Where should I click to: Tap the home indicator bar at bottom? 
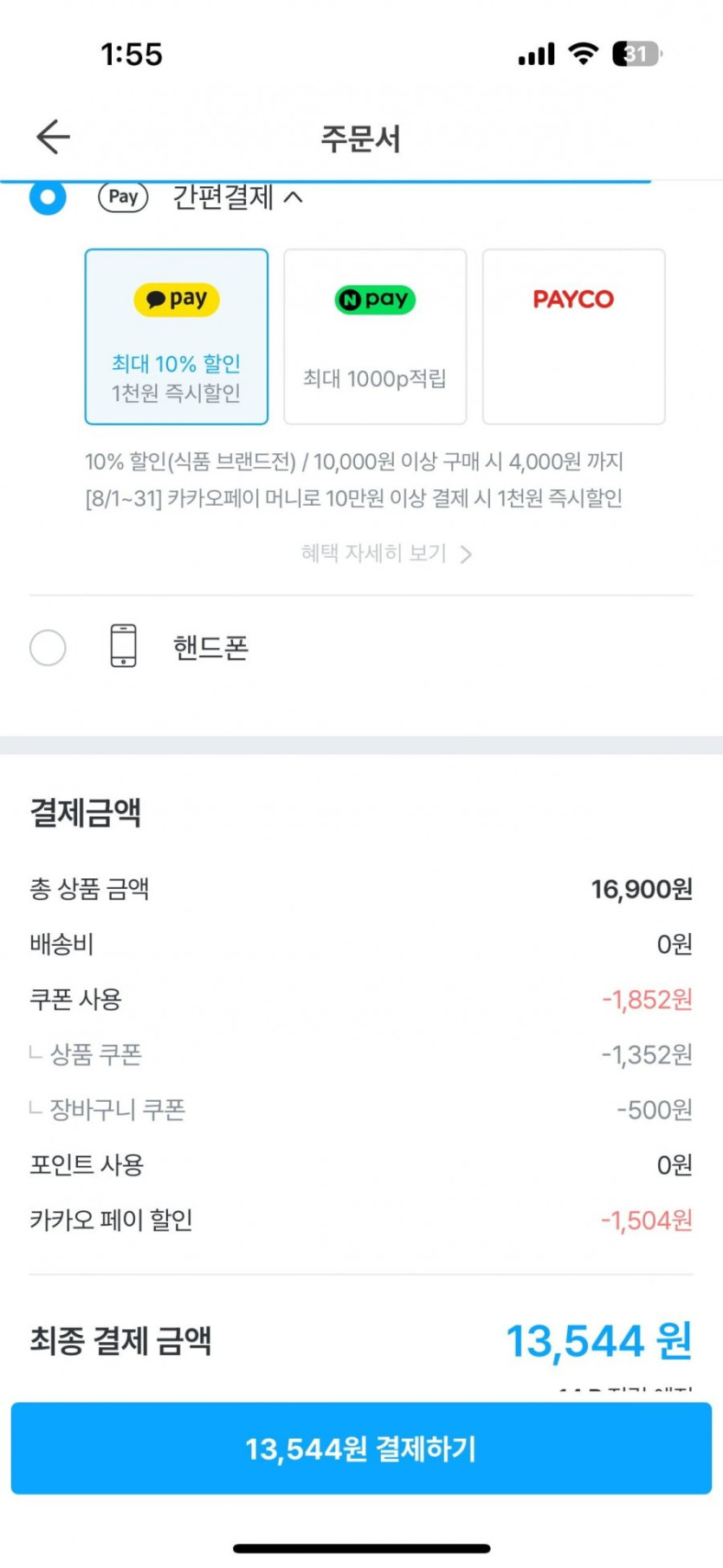361,1548
